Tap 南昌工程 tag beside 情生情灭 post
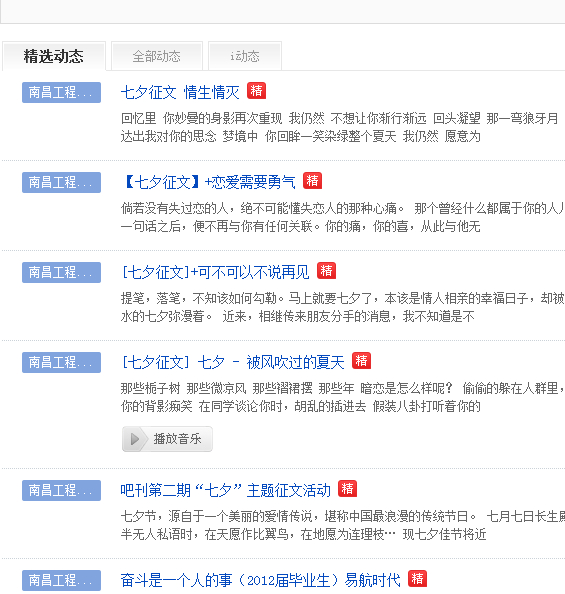This screenshot has width=565, height=594. point(61,92)
